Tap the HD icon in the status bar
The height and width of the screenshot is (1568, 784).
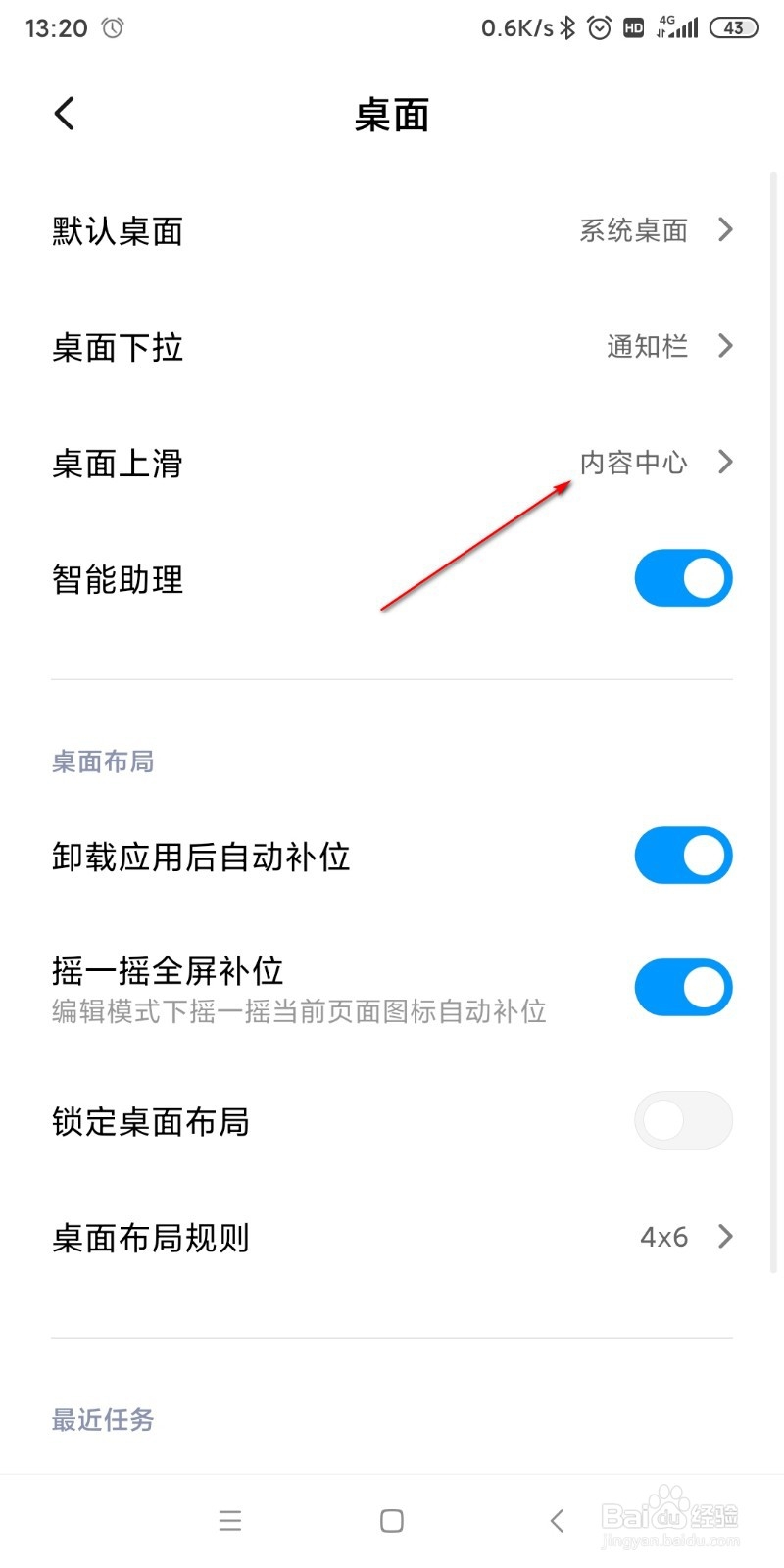pyautogui.click(x=634, y=27)
